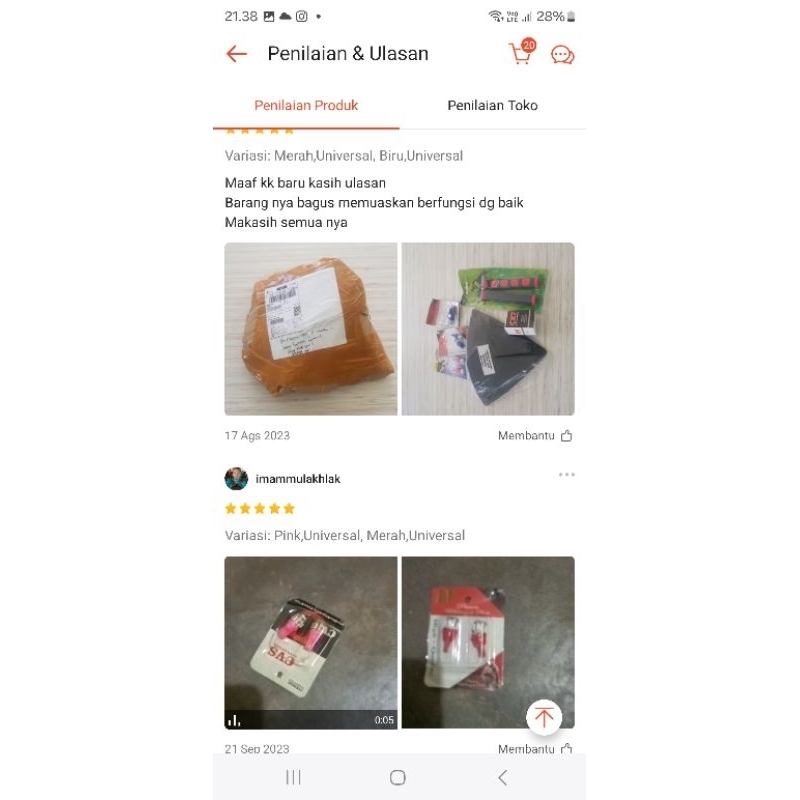Screen dimensions: 800x800
Task: View the review photo of received items
Action: point(488,329)
